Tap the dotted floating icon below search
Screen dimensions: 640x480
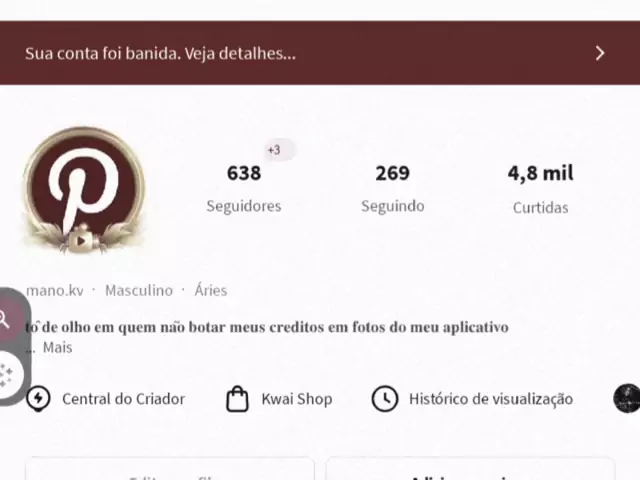(x=8, y=375)
